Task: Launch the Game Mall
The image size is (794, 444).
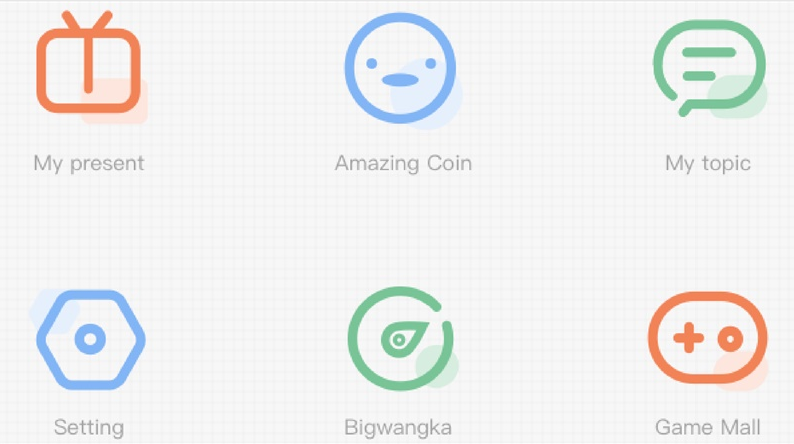Action: pyautogui.click(x=707, y=340)
